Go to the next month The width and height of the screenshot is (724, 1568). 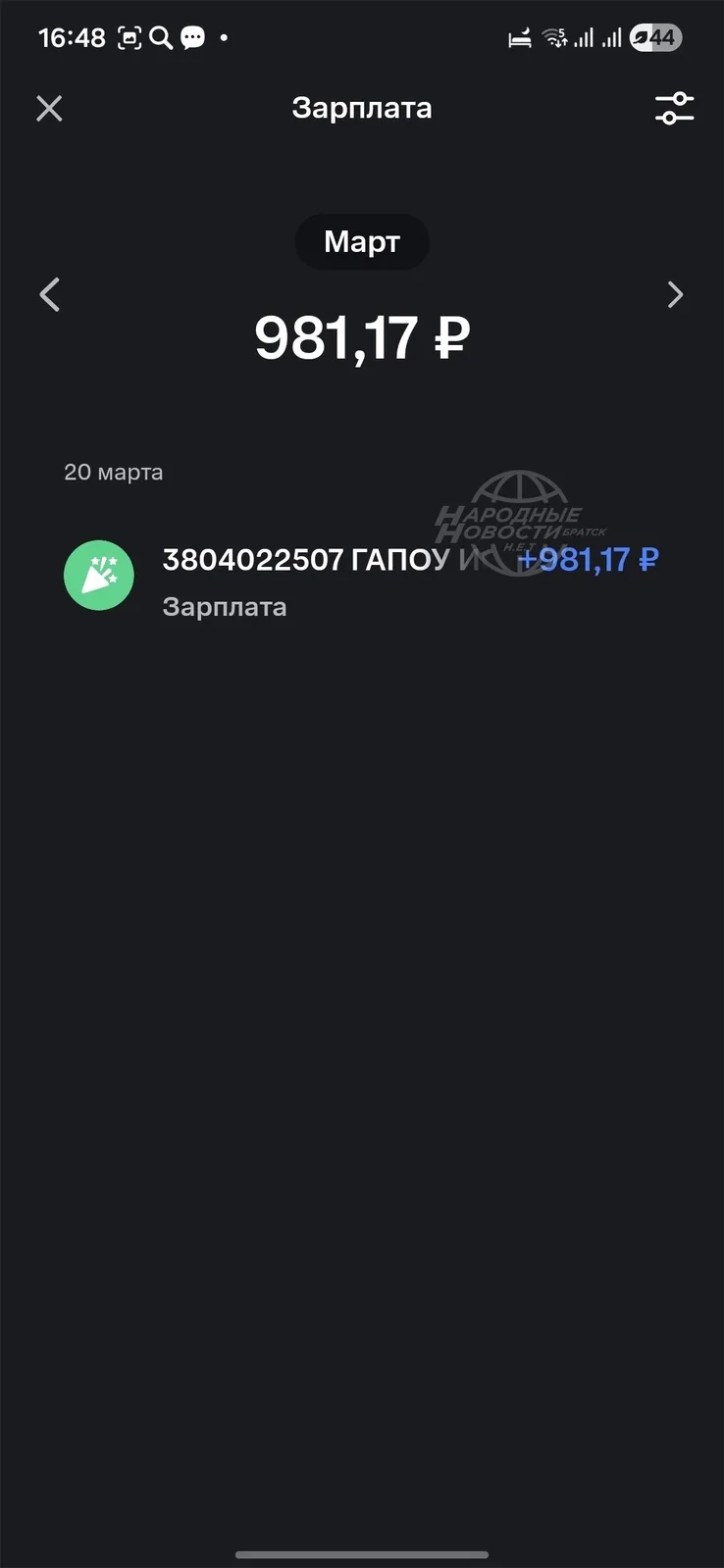click(x=674, y=294)
